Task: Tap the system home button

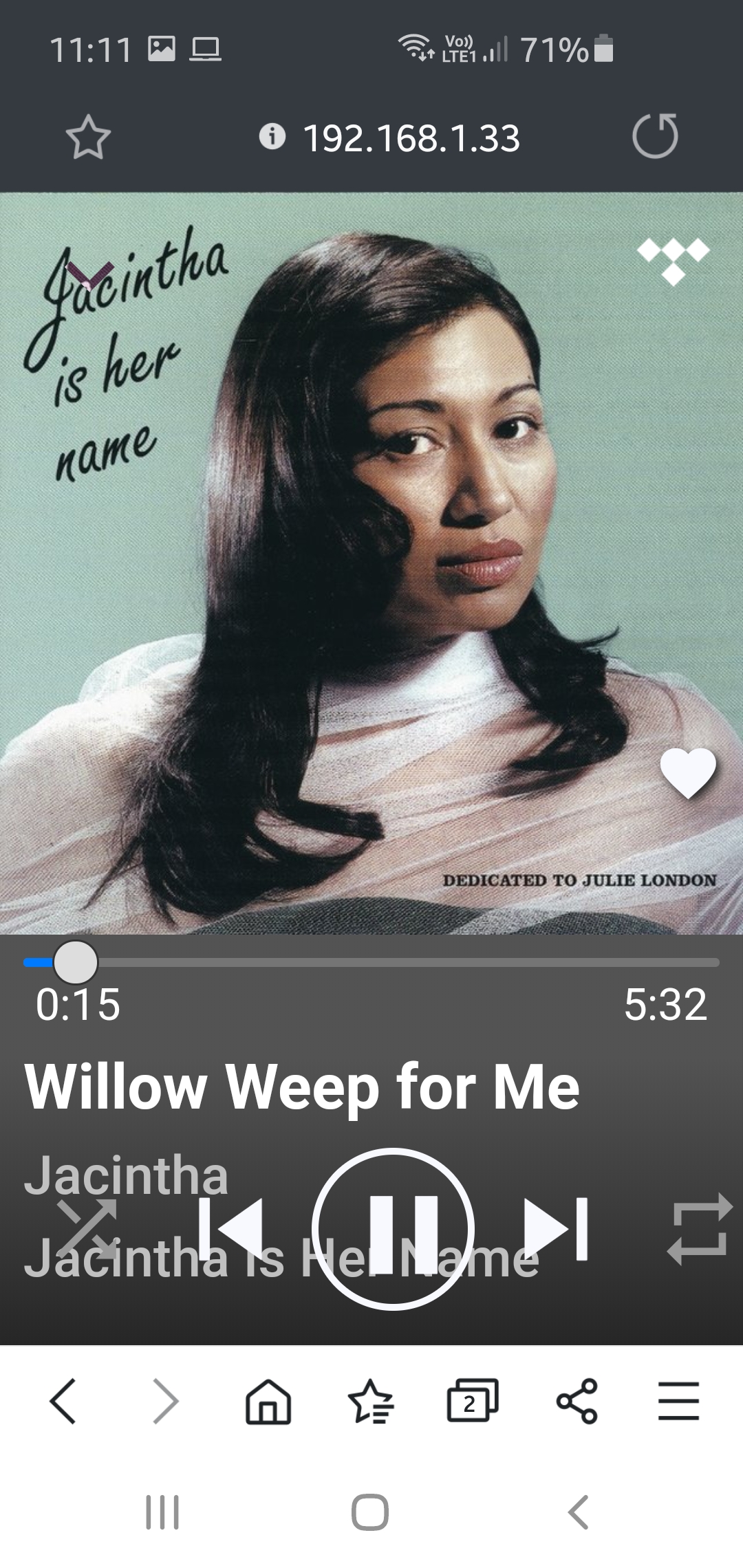Action: click(x=370, y=1513)
